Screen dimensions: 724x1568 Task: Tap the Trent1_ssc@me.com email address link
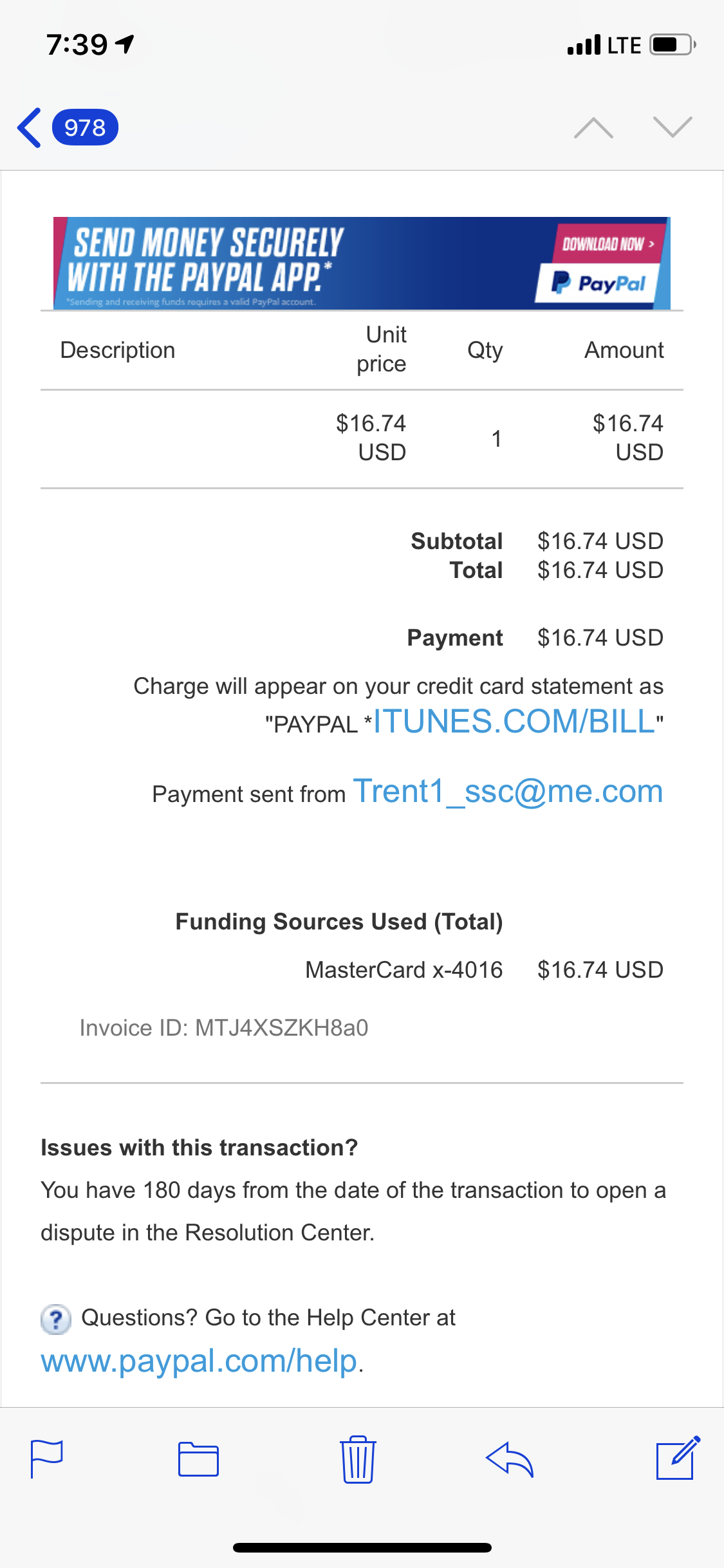(508, 791)
